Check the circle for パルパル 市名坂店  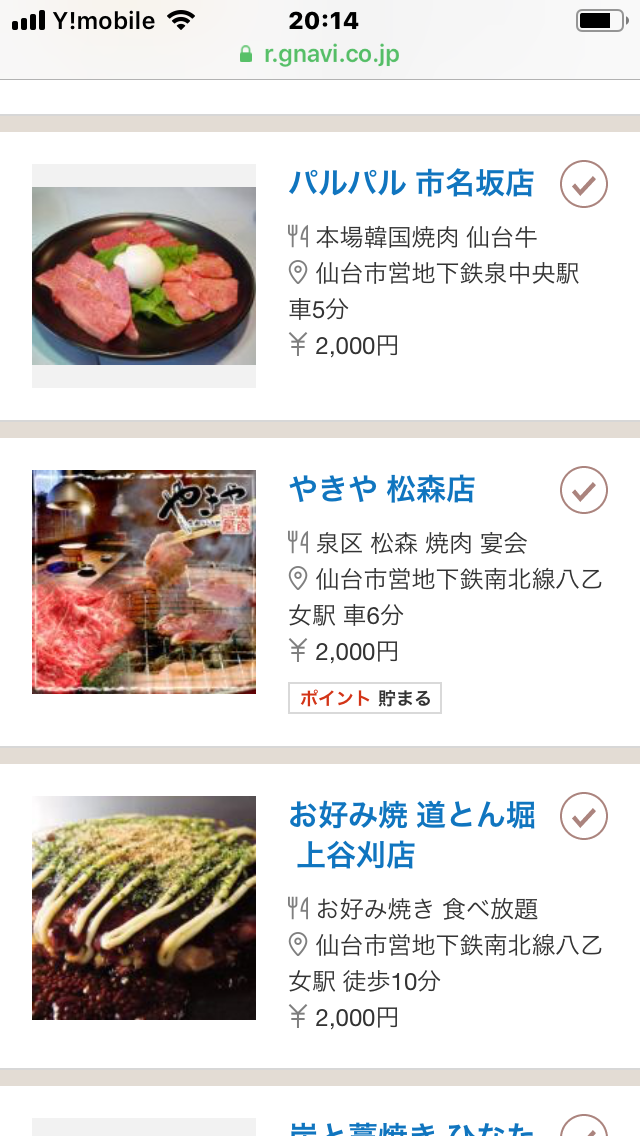[x=584, y=184]
